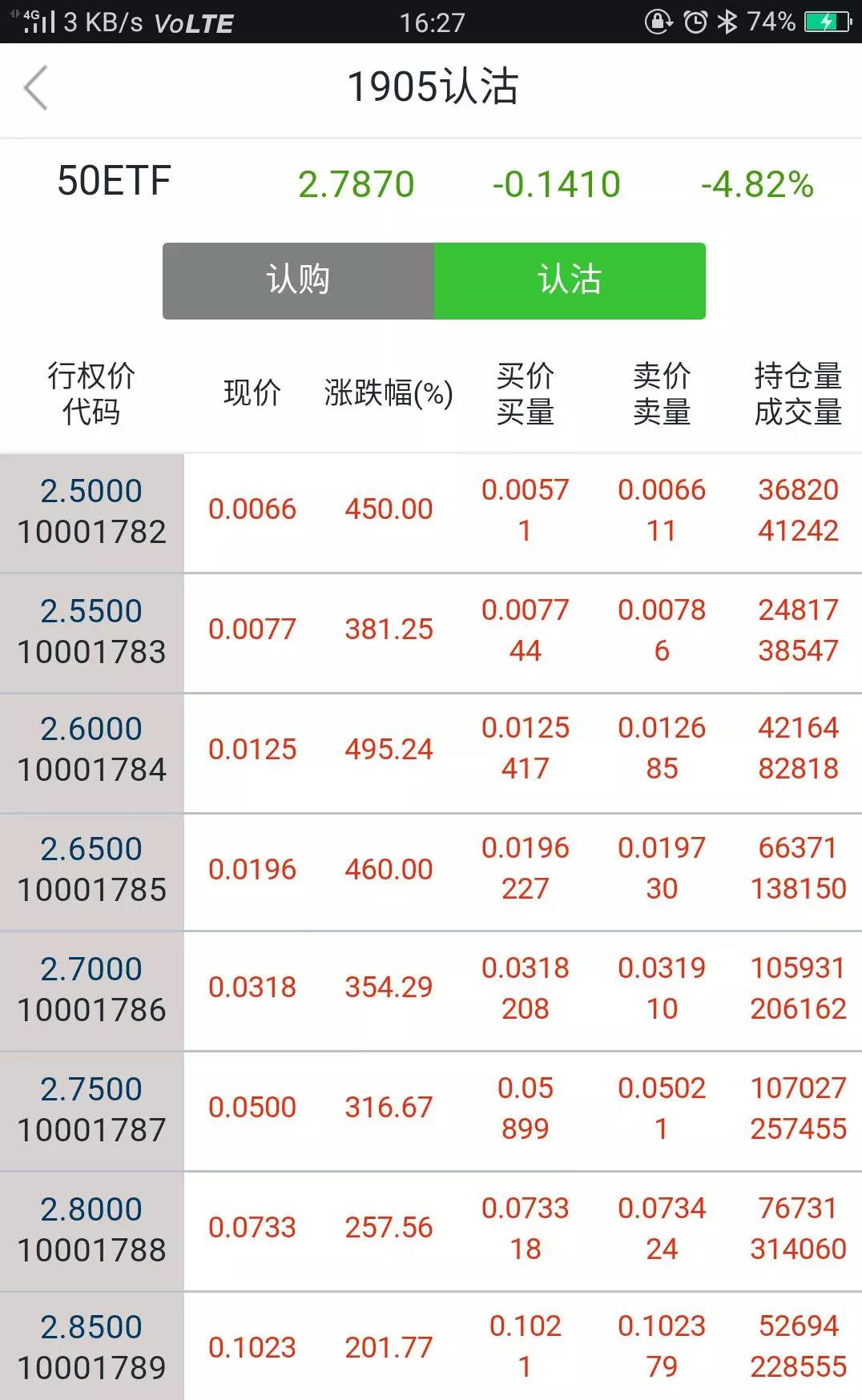Switch to the 认购 tab
This screenshot has width=862, height=1400.
pyautogui.click(x=298, y=281)
